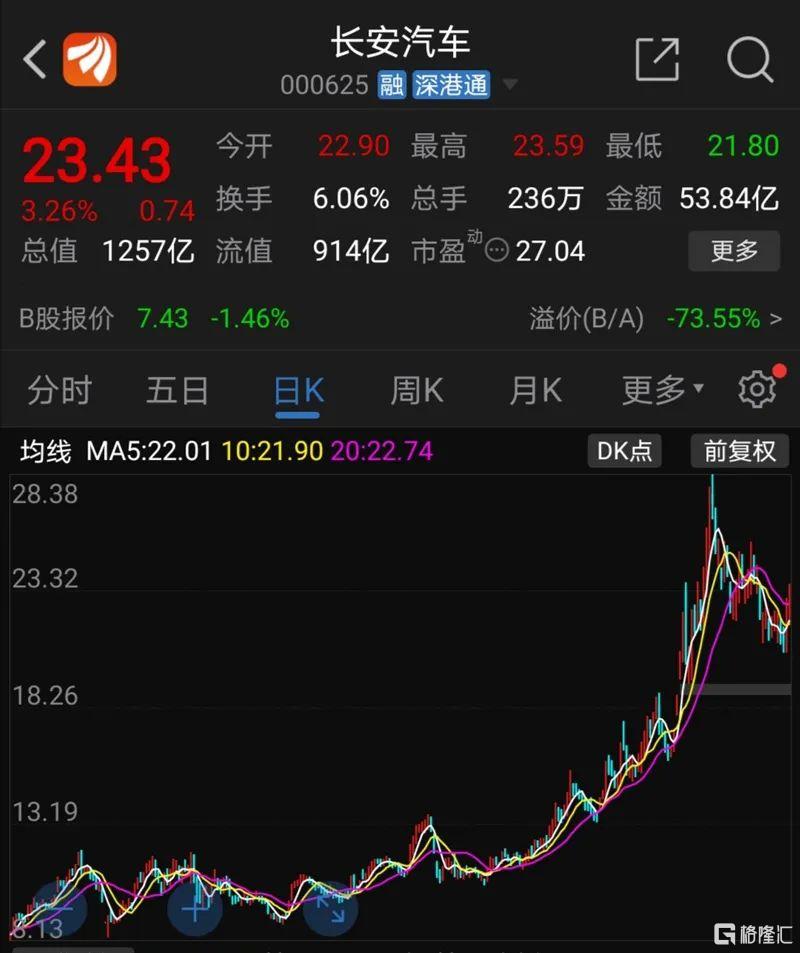Expand the stock title dropdown arrow
The height and width of the screenshot is (953, 800).
tap(510, 85)
